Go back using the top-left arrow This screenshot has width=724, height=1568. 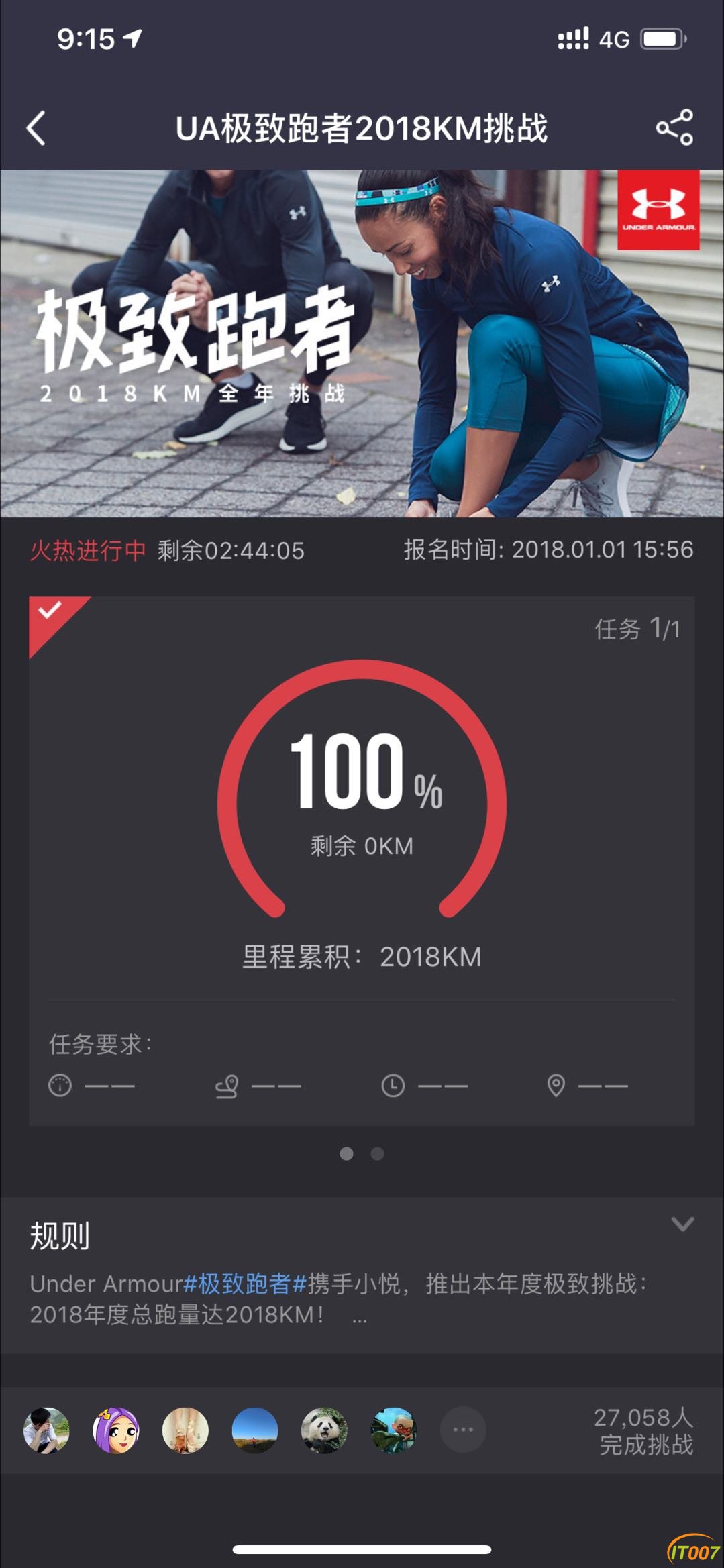pyautogui.click(x=36, y=128)
